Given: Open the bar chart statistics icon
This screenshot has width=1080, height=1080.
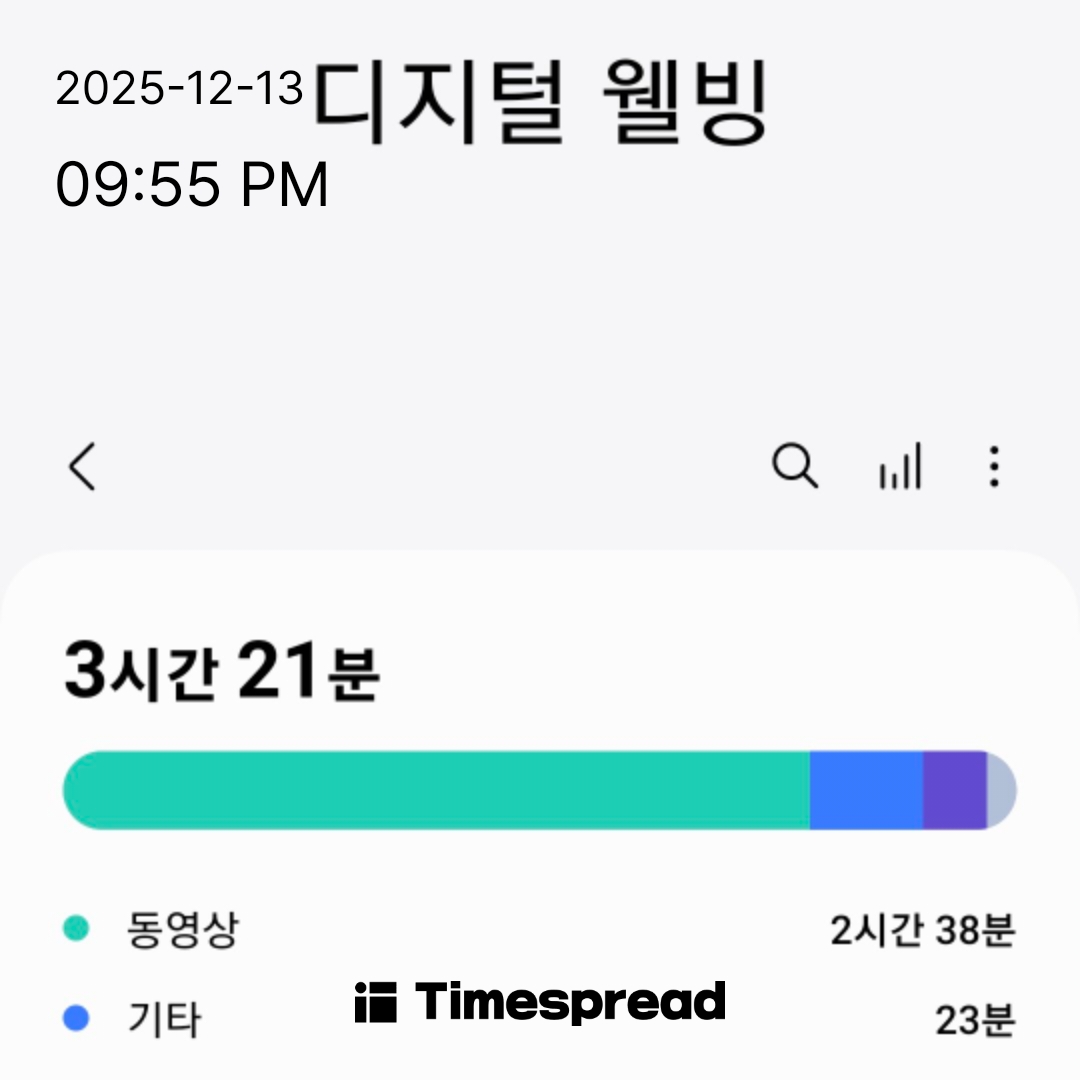Looking at the screenshot, I should (x=900, y=468).
